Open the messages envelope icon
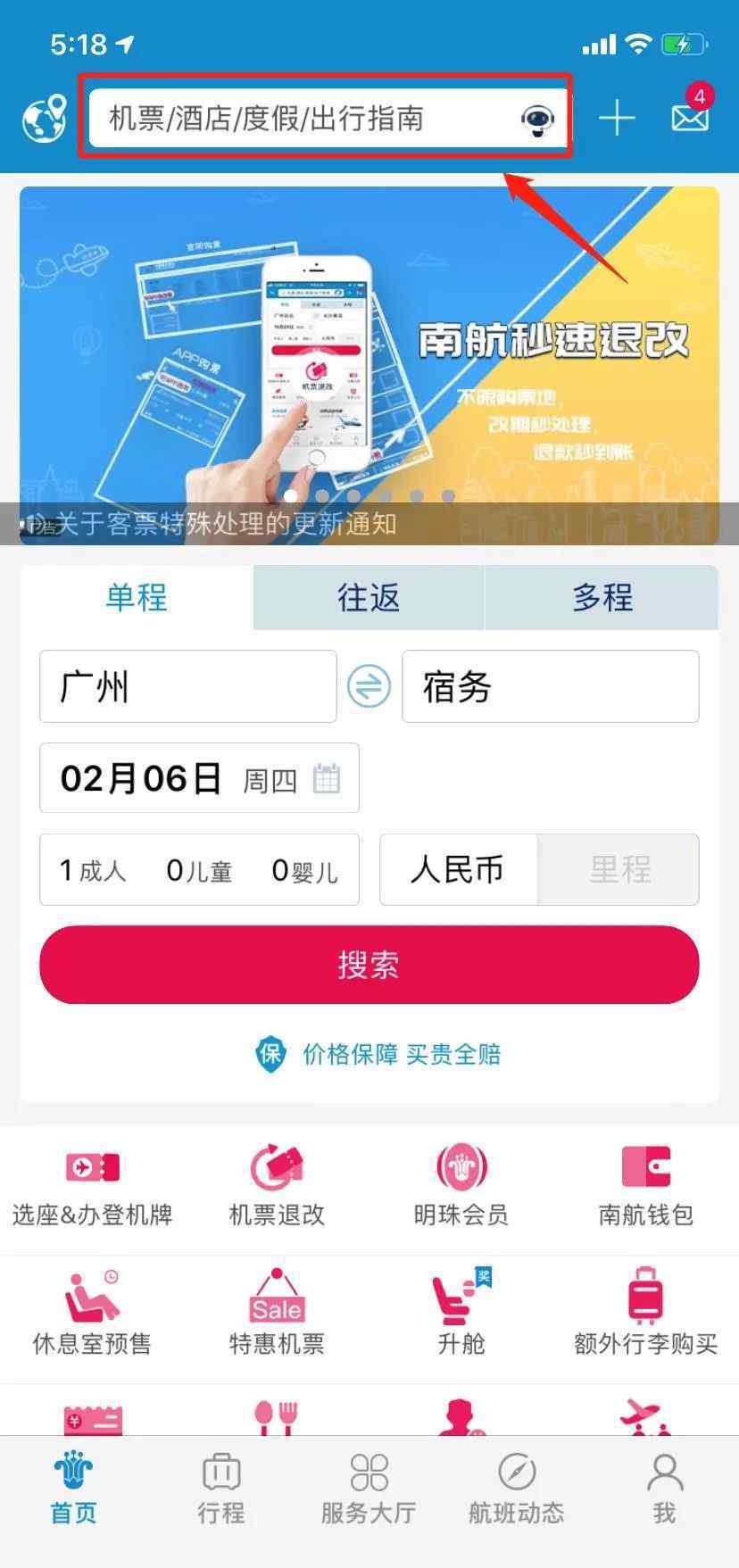The height and width of the screenshot is (1568, 739). click(690, 116)
